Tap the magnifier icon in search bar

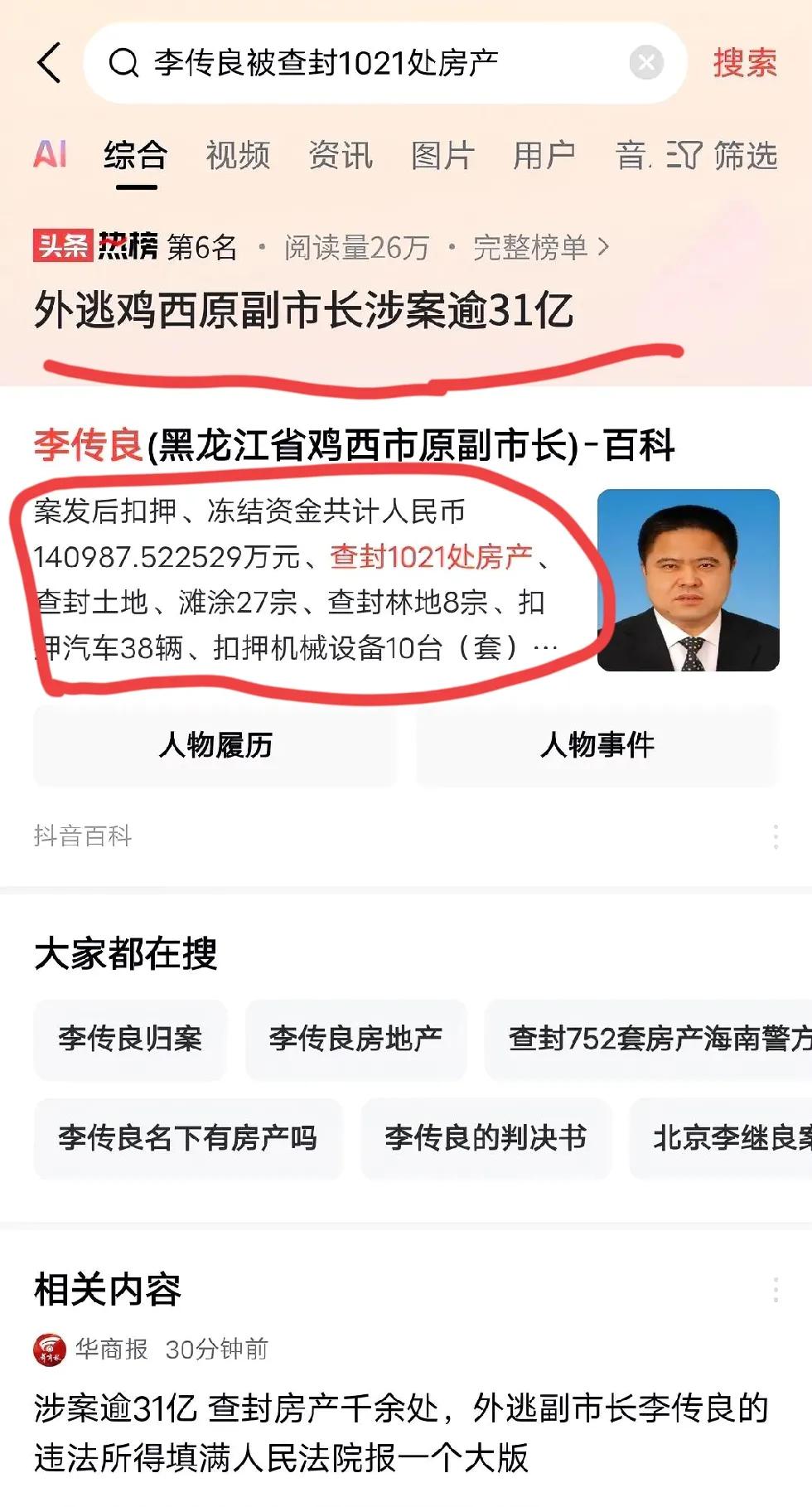[123, 64]
